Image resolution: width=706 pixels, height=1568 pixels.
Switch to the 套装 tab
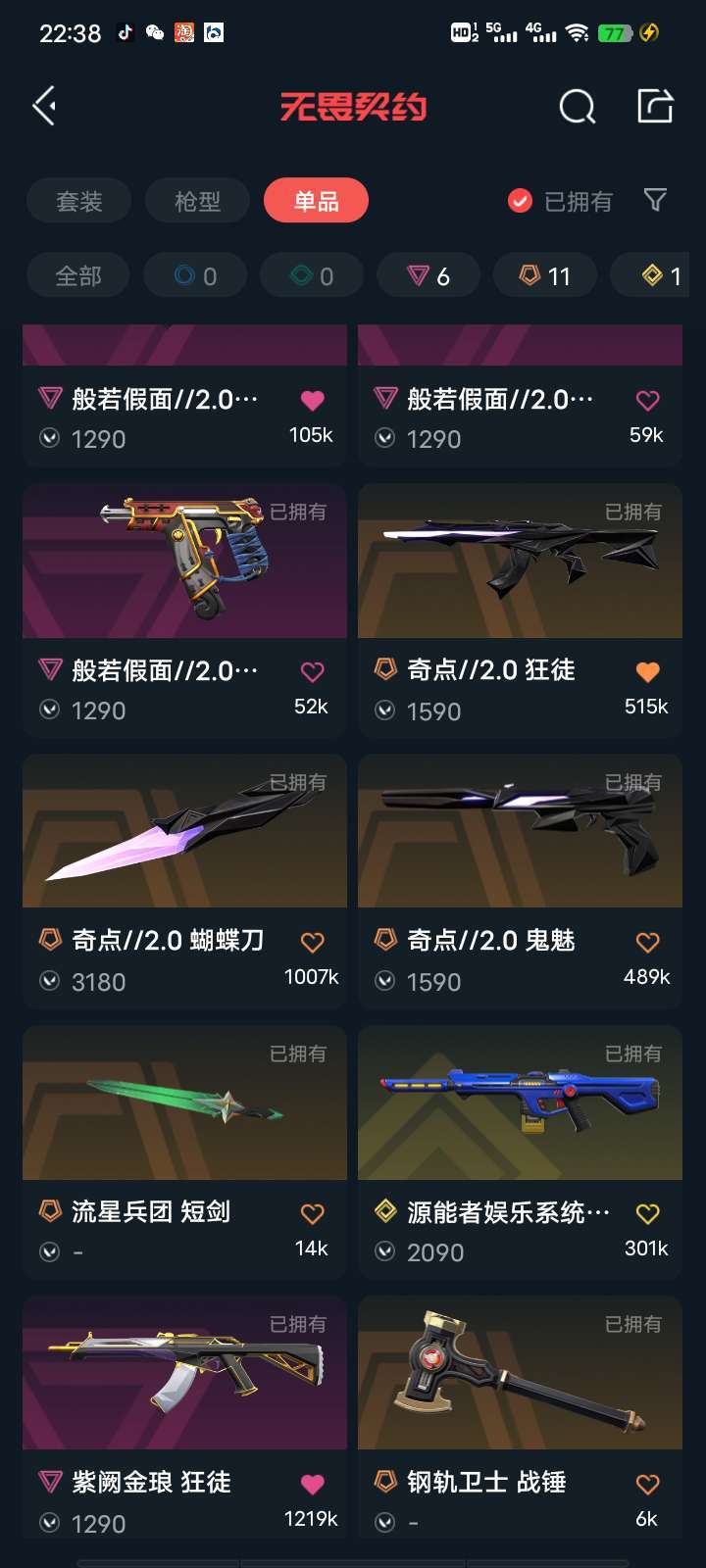[x=78, y=201]
